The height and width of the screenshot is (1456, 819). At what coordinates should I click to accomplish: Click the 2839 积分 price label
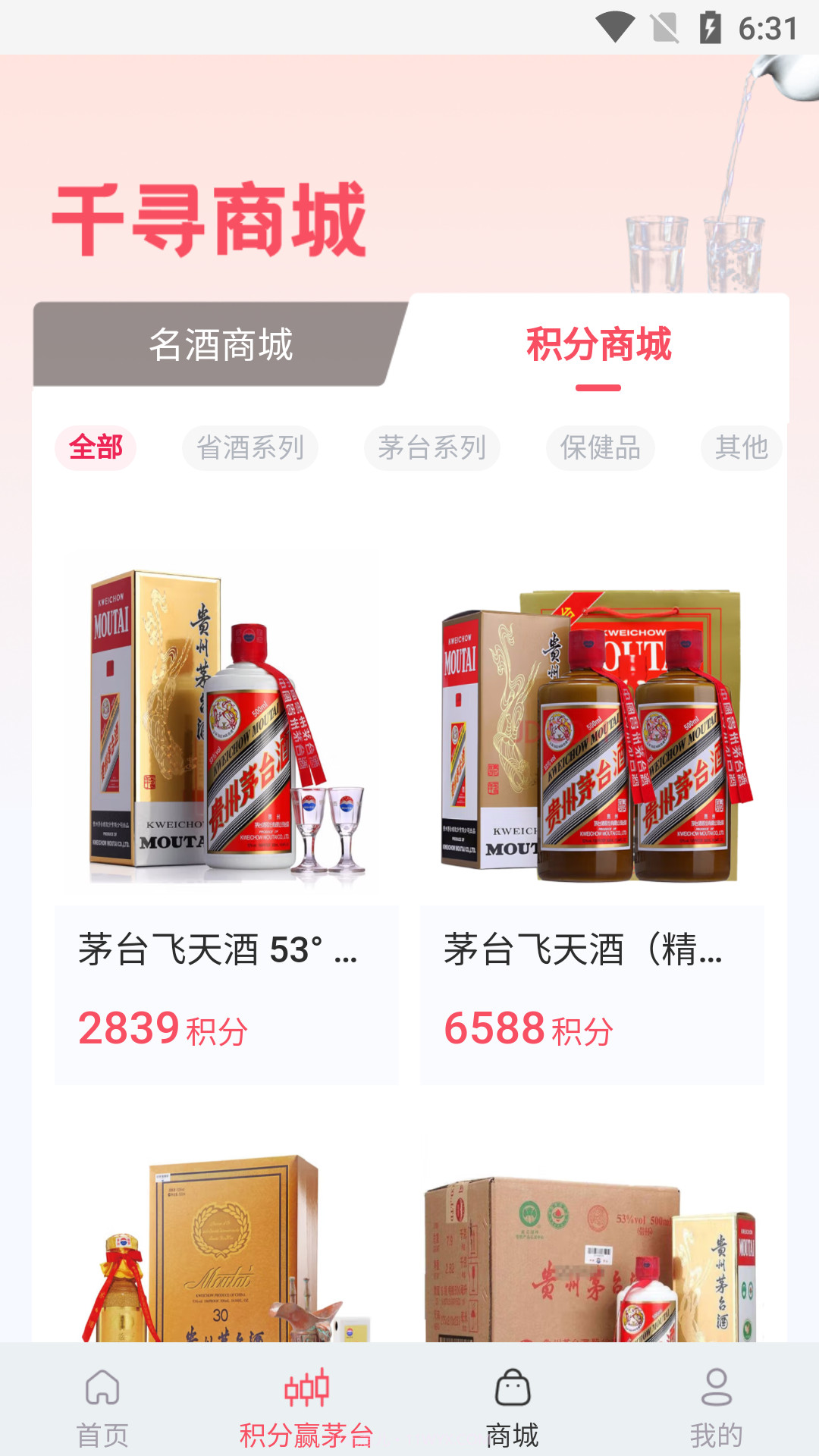click(x=162, y=1029)
